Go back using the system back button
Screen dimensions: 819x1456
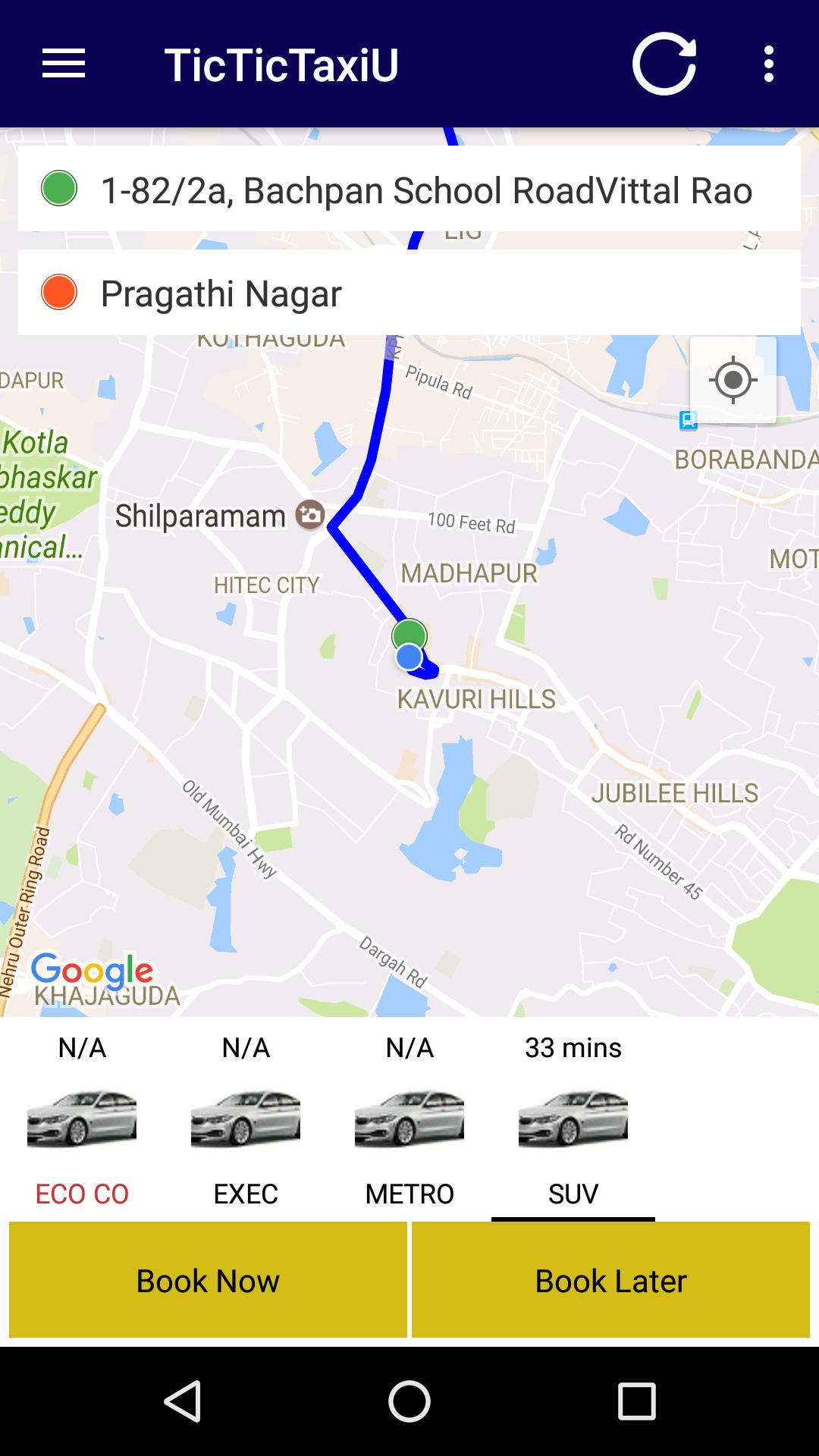pyautogui.click(x=182, y=1401)
